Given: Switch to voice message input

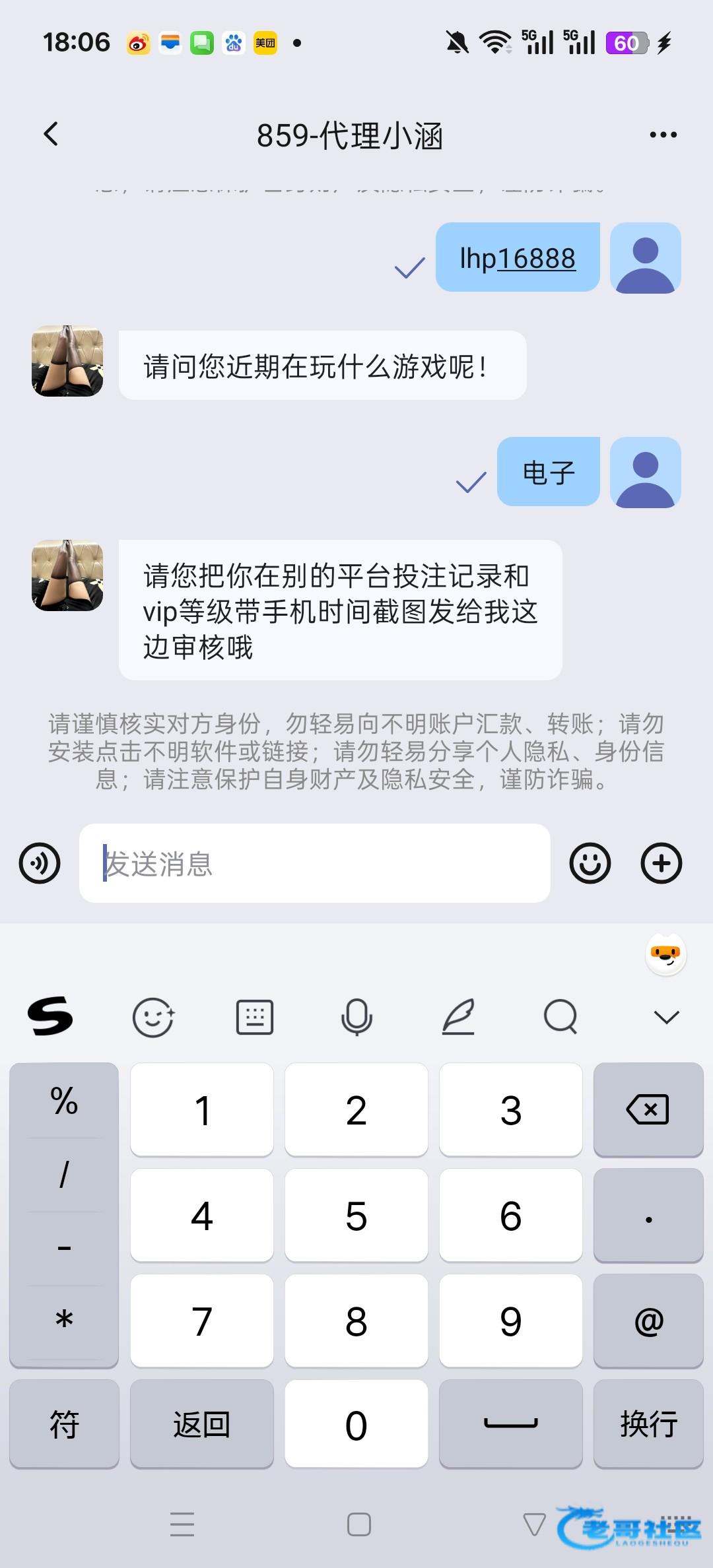Looking at the screenshot, I should click(x=40, y=863).
